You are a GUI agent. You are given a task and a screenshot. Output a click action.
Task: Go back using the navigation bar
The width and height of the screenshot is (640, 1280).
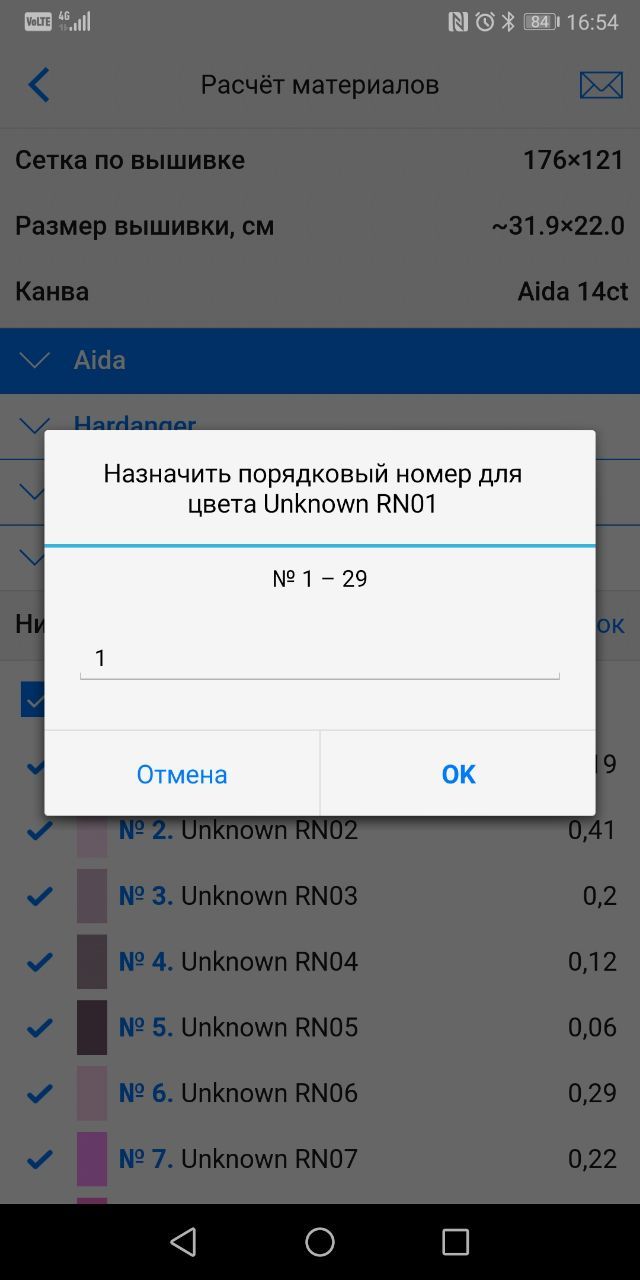pyautogui.click(x=183, y=1242)
